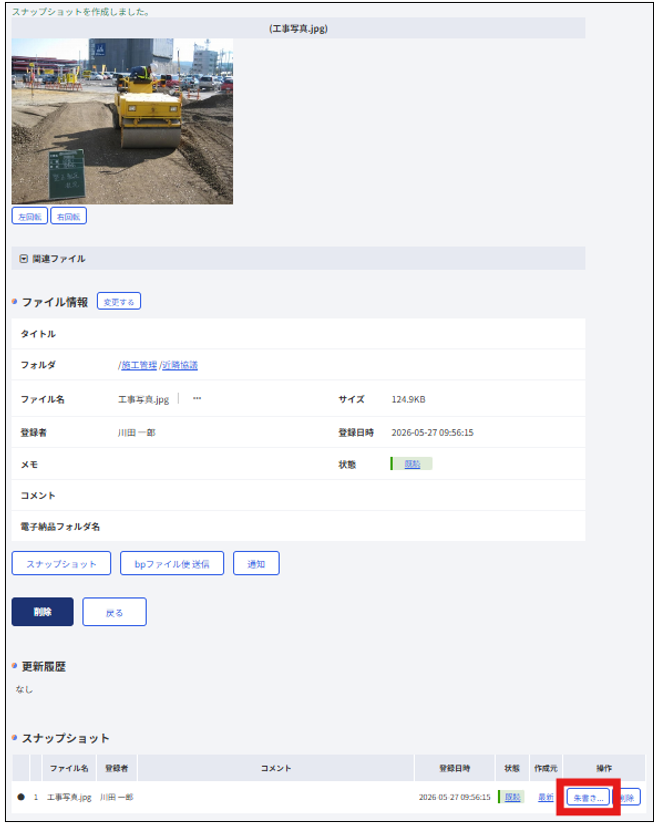This screenshot has height=823, width=656.
Task: Tap the dark blue 削除 button
Action: click(43, 612)
